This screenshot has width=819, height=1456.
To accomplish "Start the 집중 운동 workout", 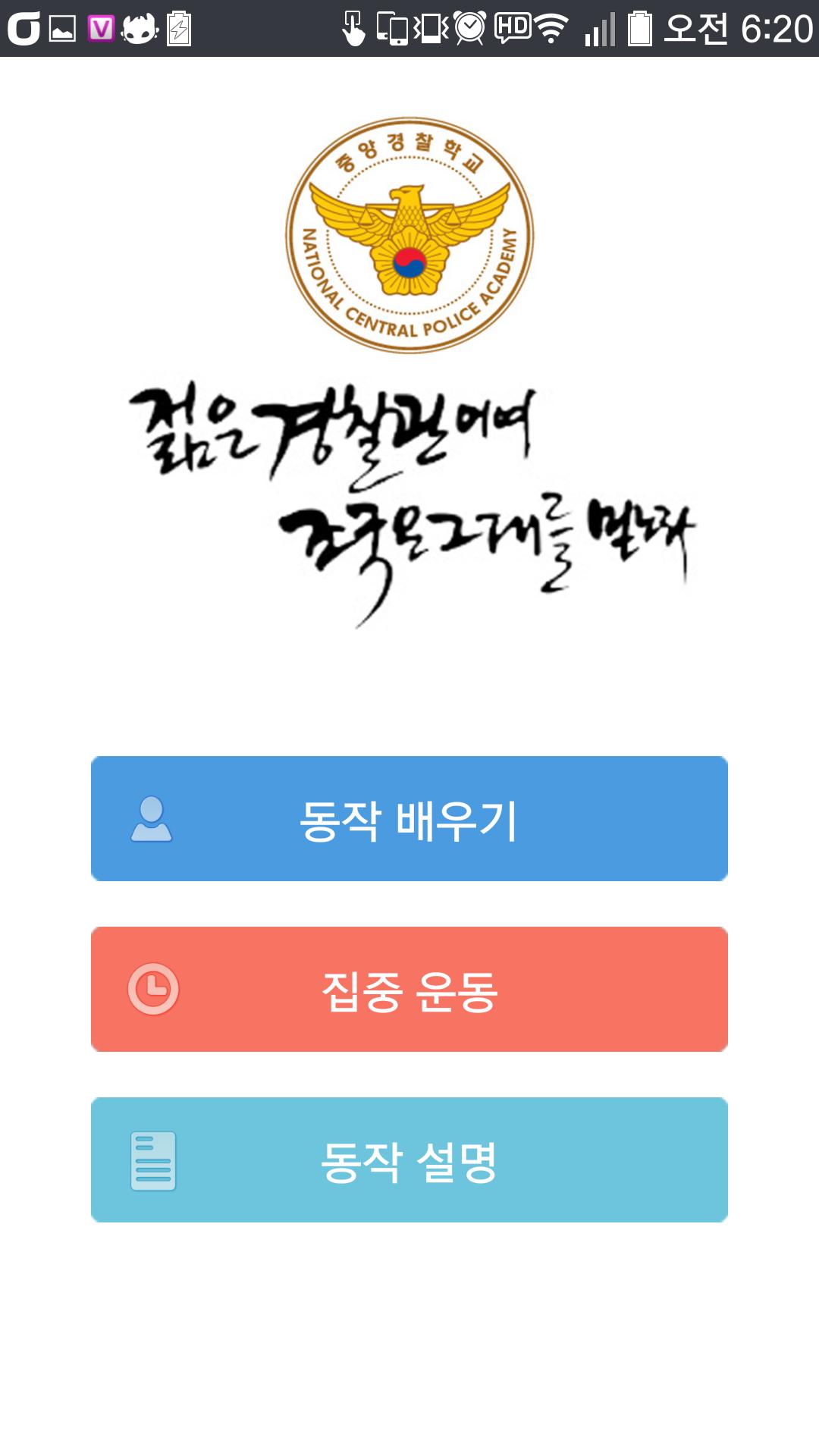I will coord(409,989).
